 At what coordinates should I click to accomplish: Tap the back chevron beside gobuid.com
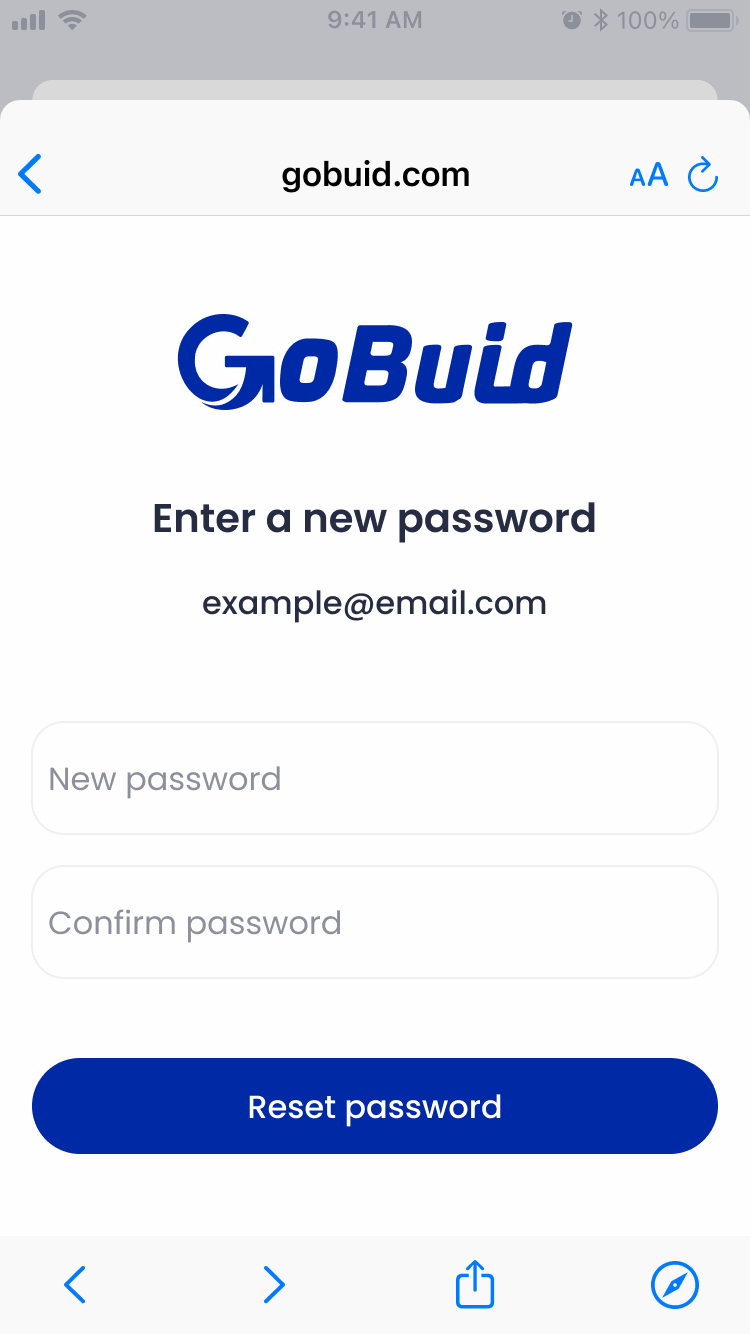(30, 174)
